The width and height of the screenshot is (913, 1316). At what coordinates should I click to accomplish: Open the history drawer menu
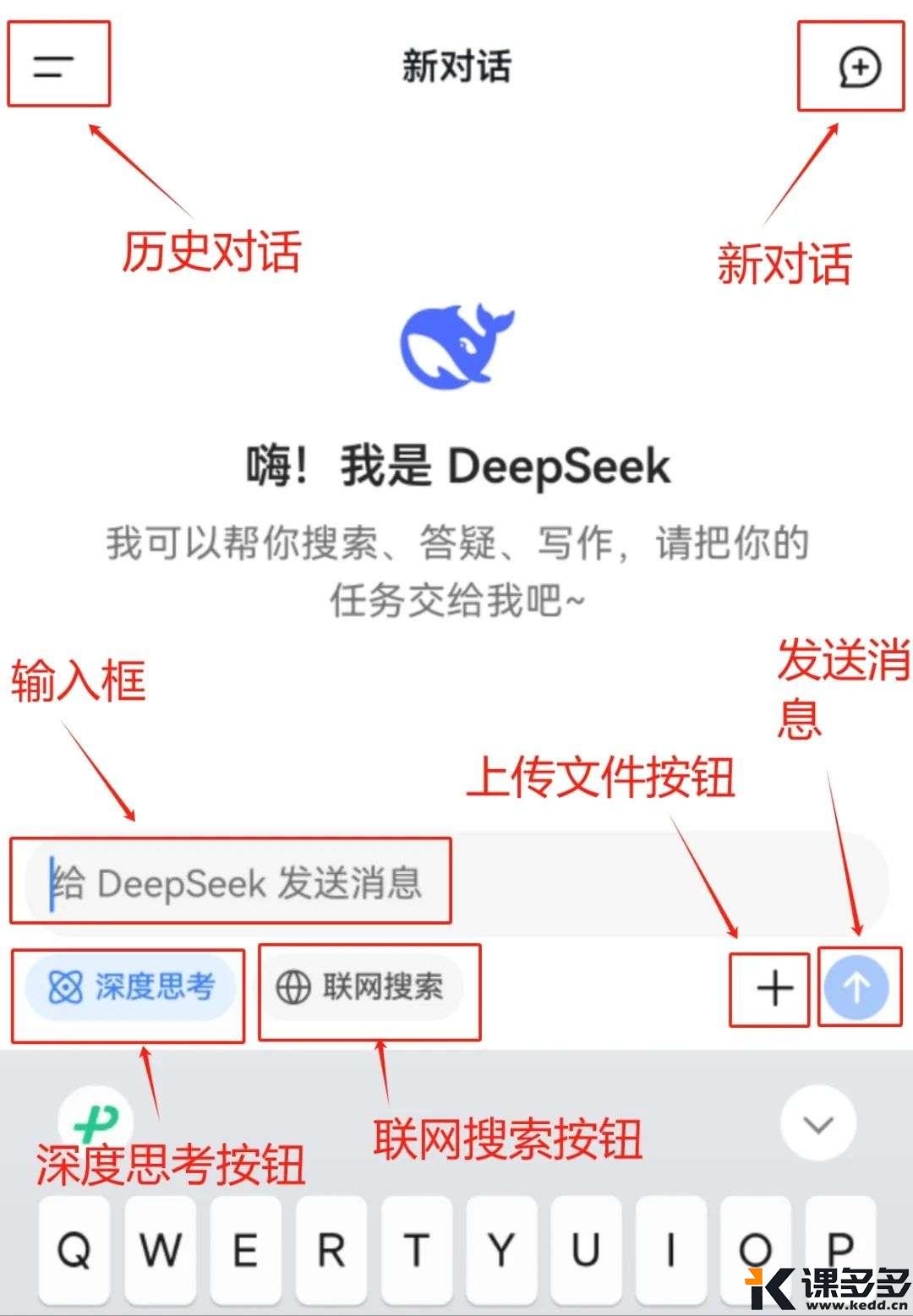54,66
